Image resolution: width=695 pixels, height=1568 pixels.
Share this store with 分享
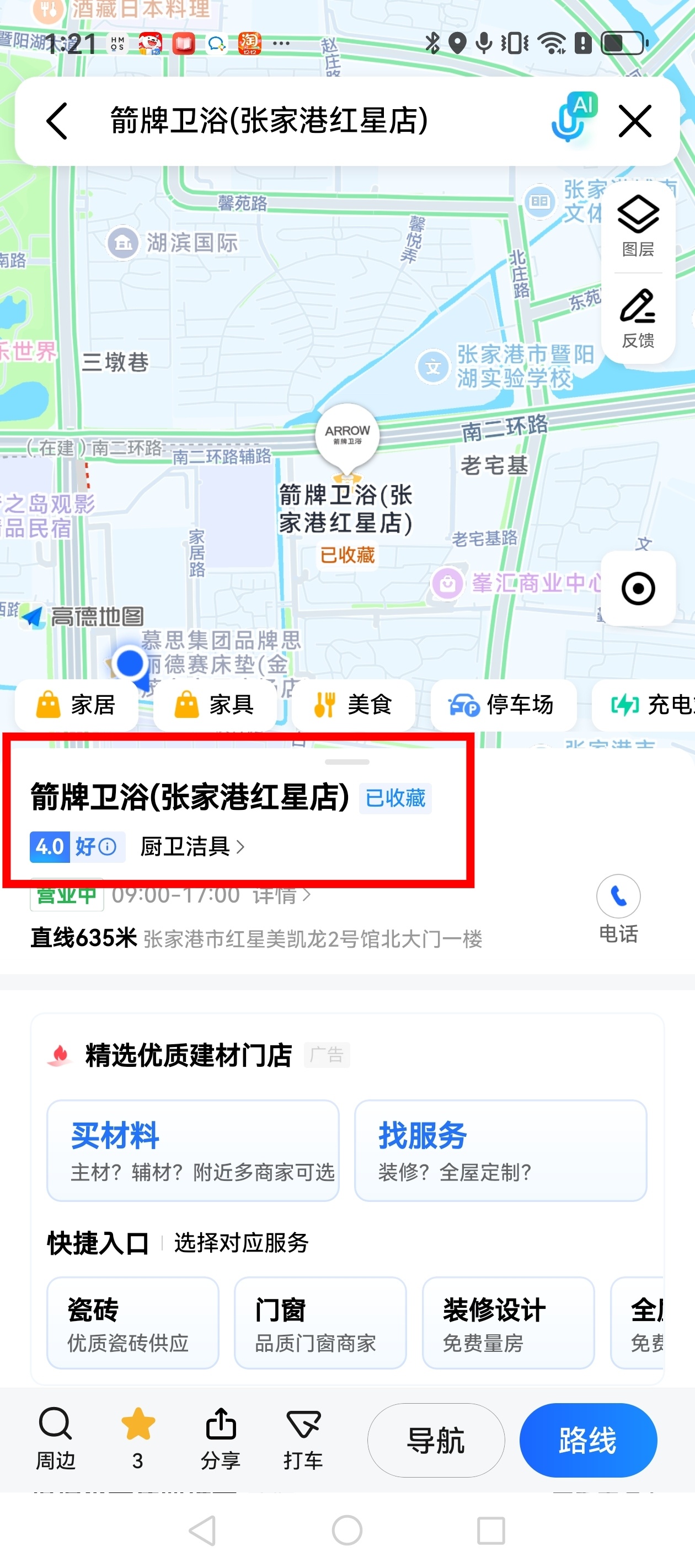point(221,1438)
